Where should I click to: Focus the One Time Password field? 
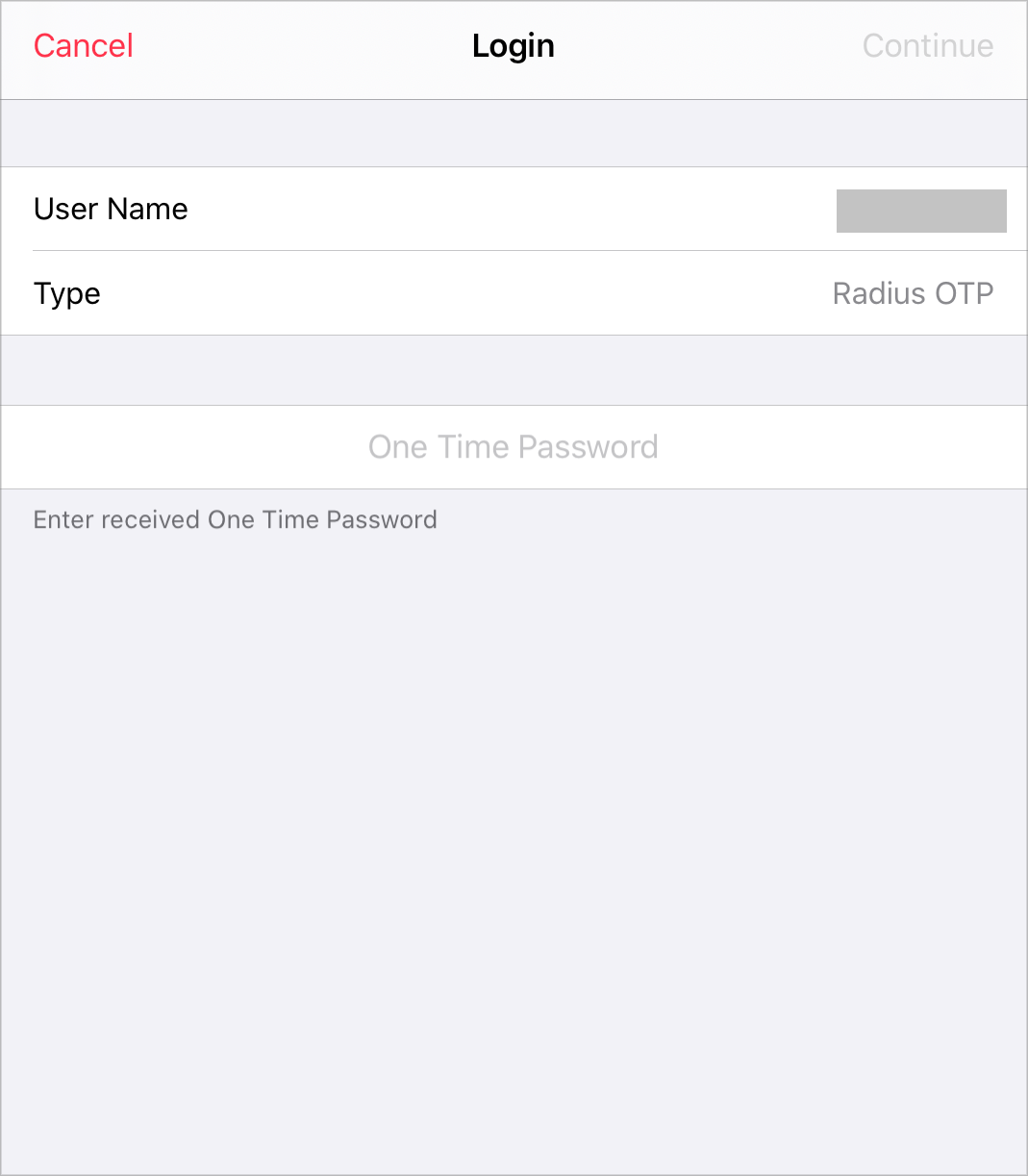pos(514,447)
